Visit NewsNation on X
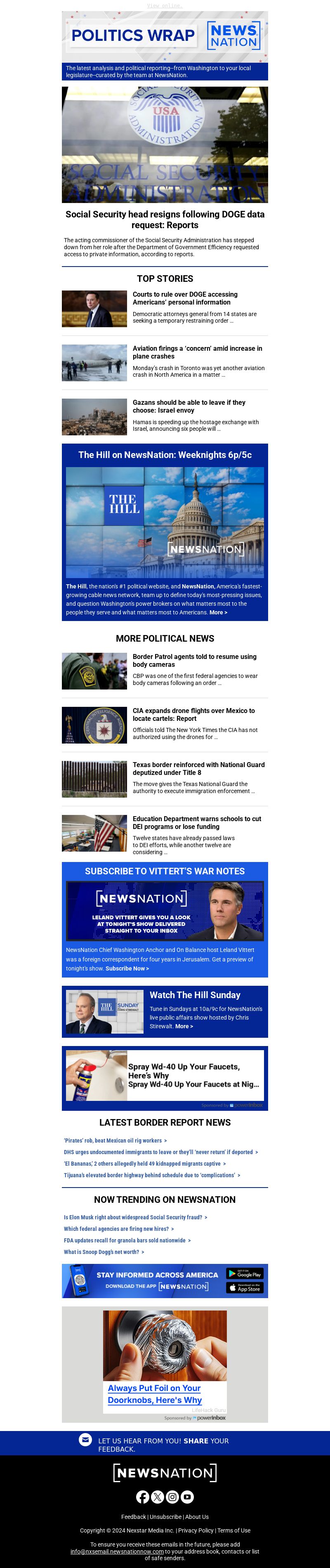Screen dimensions: 330x1568 (157, 1497)
